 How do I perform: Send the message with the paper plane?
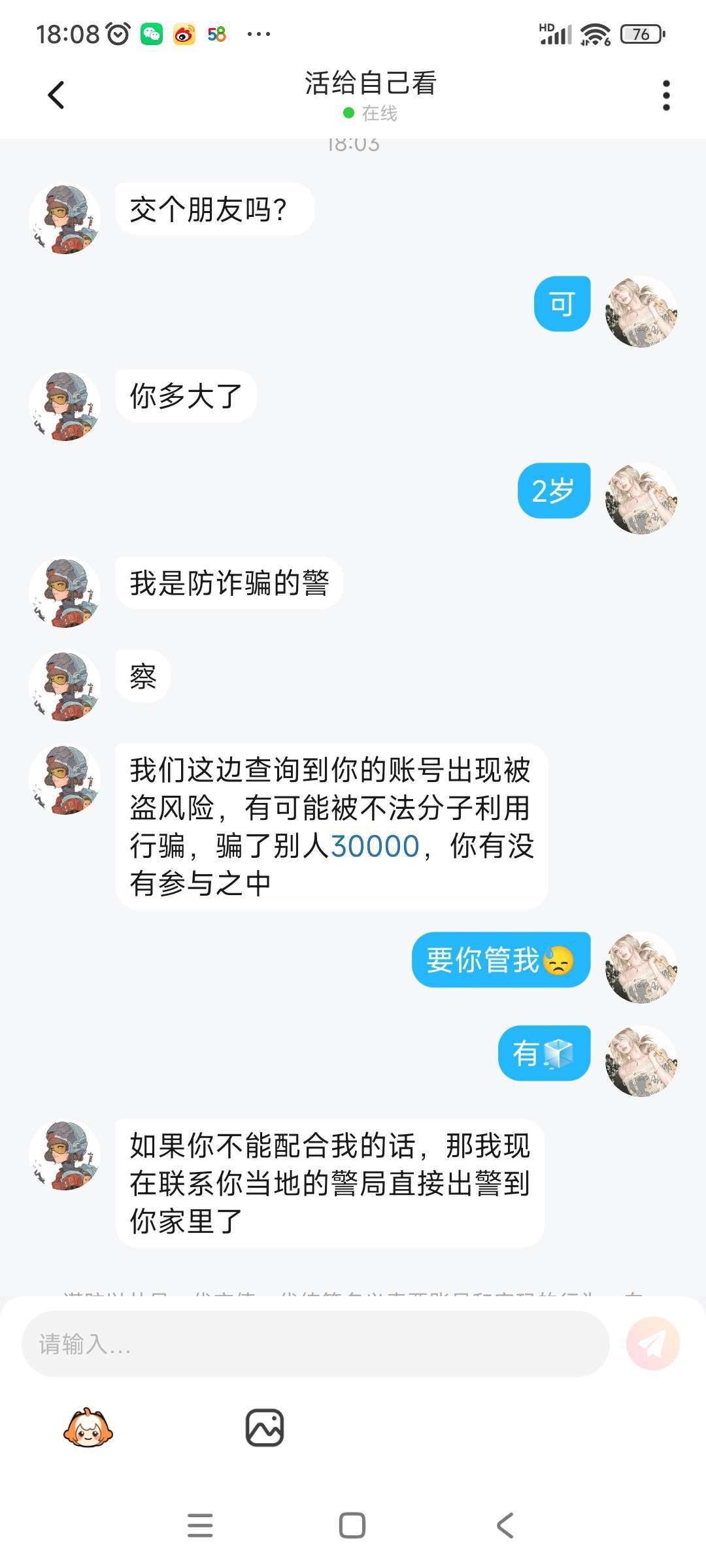pyautogui.click(x=652, y=1344)
